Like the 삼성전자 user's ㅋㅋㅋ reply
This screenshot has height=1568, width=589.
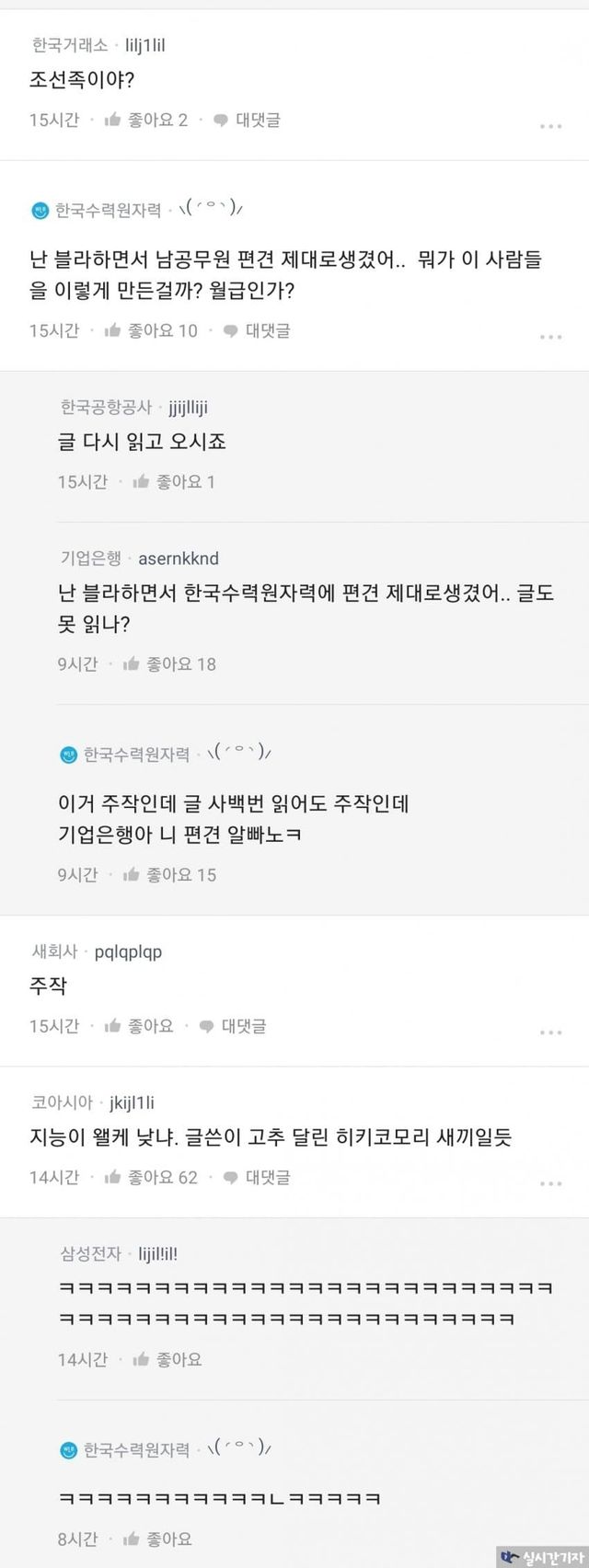click(167, 1359)
